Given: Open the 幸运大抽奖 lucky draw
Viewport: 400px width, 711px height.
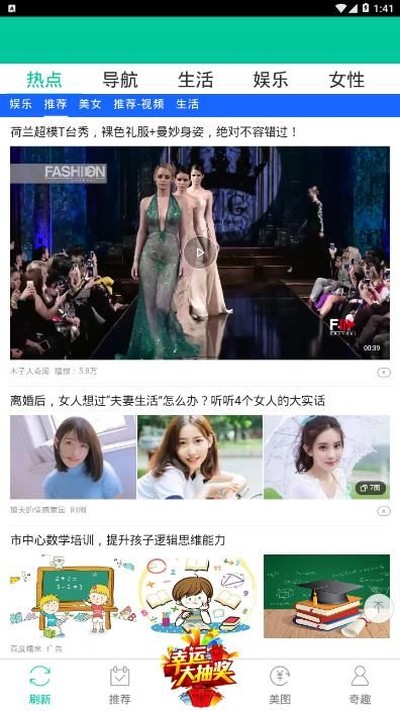Looking at the screenshot, I should coord(200,669).
